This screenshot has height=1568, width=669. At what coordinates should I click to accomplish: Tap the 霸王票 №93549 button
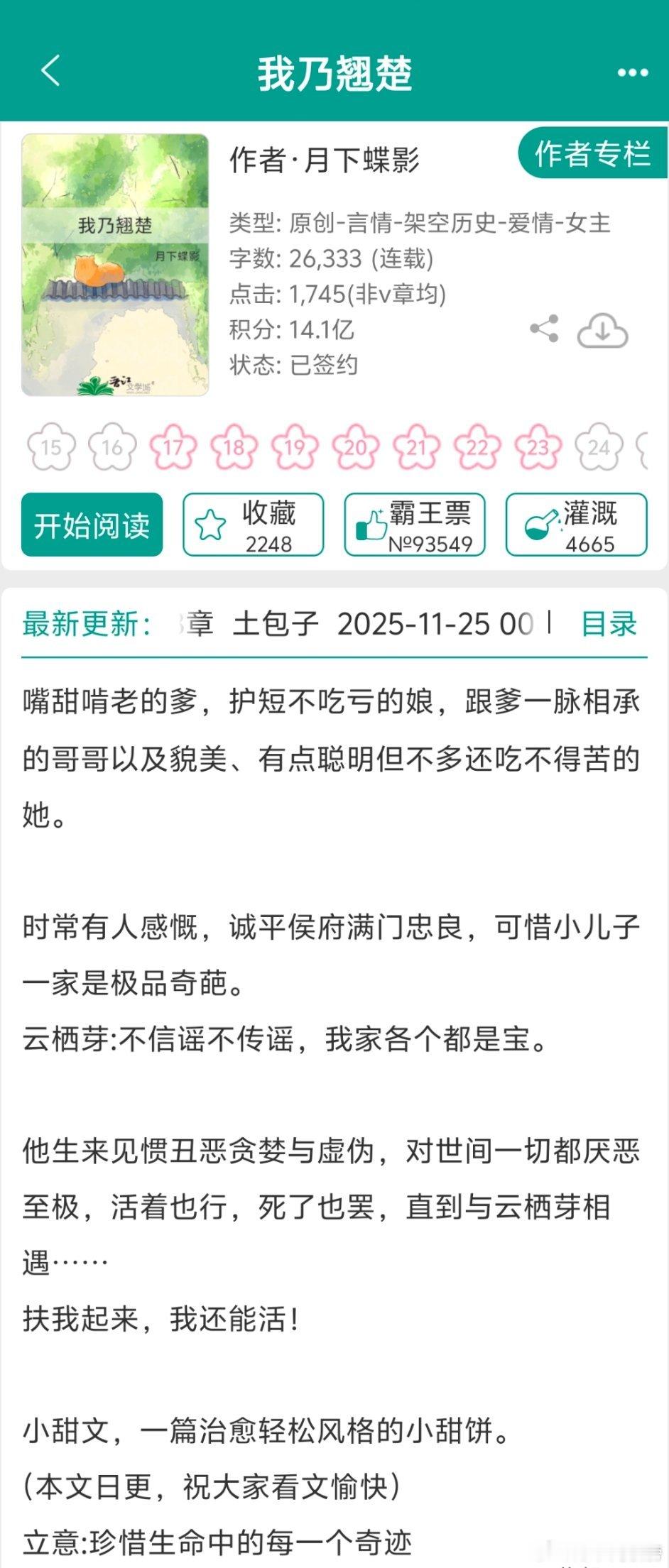tap(415, 524)
